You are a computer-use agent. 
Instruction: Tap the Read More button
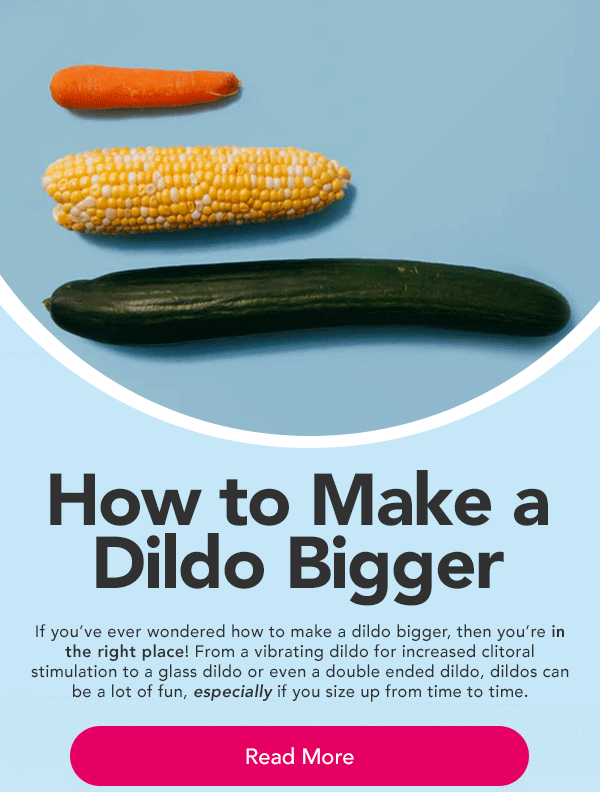[299, 756]
